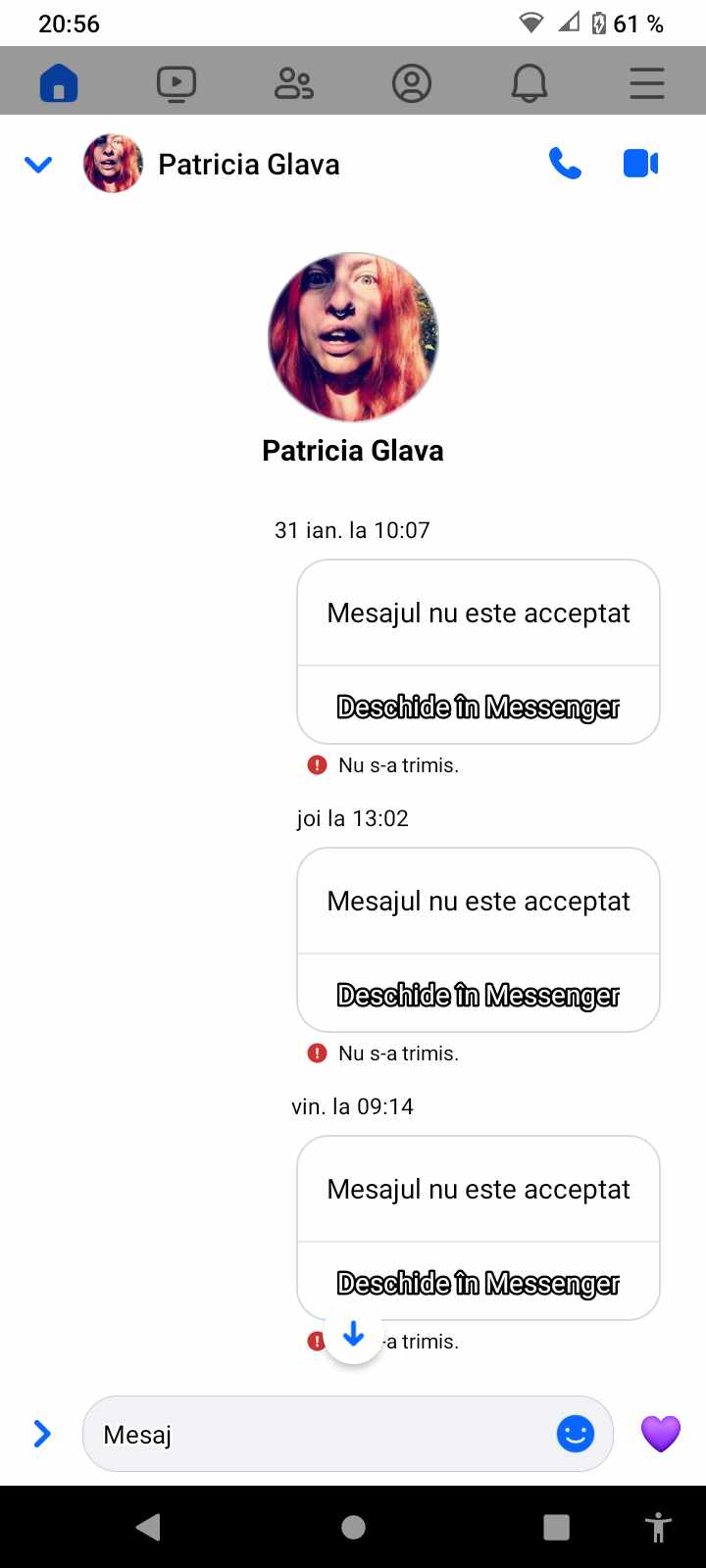Start a voice call with Patricia Glava
Image resolution: width=706 pixels, height=1568 pixels.
[x=565, y=164]
